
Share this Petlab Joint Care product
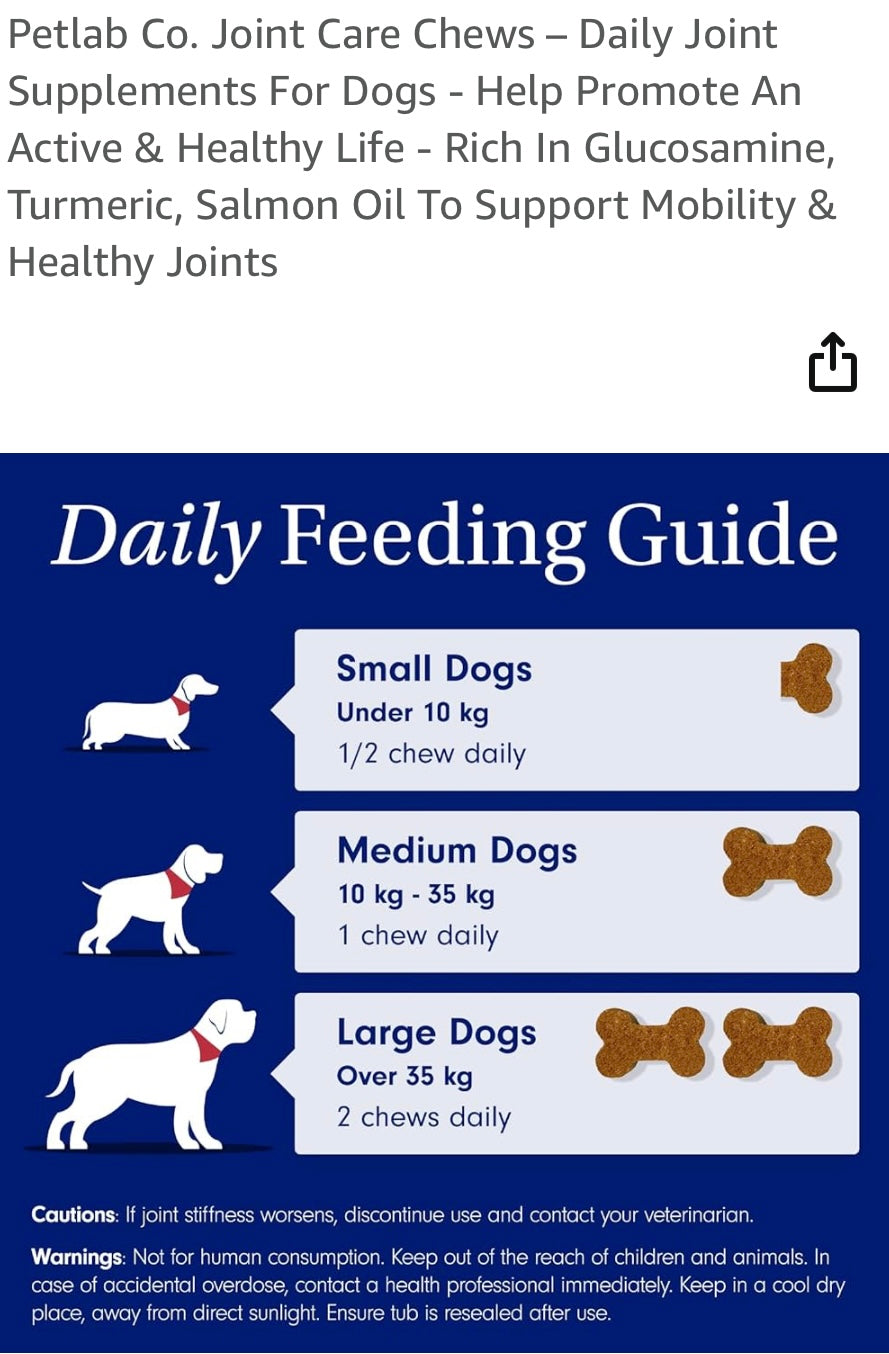click(x=832, y=362)
